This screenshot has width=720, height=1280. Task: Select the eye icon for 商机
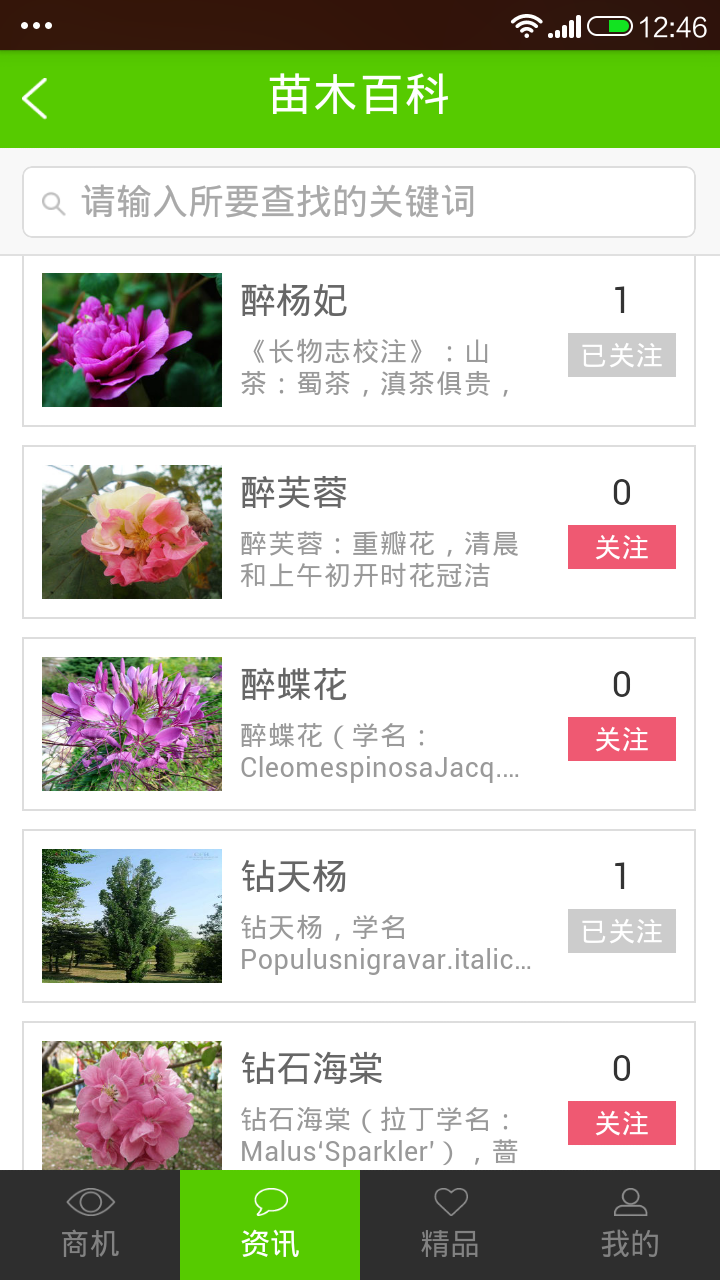(x=89, y=1203)
